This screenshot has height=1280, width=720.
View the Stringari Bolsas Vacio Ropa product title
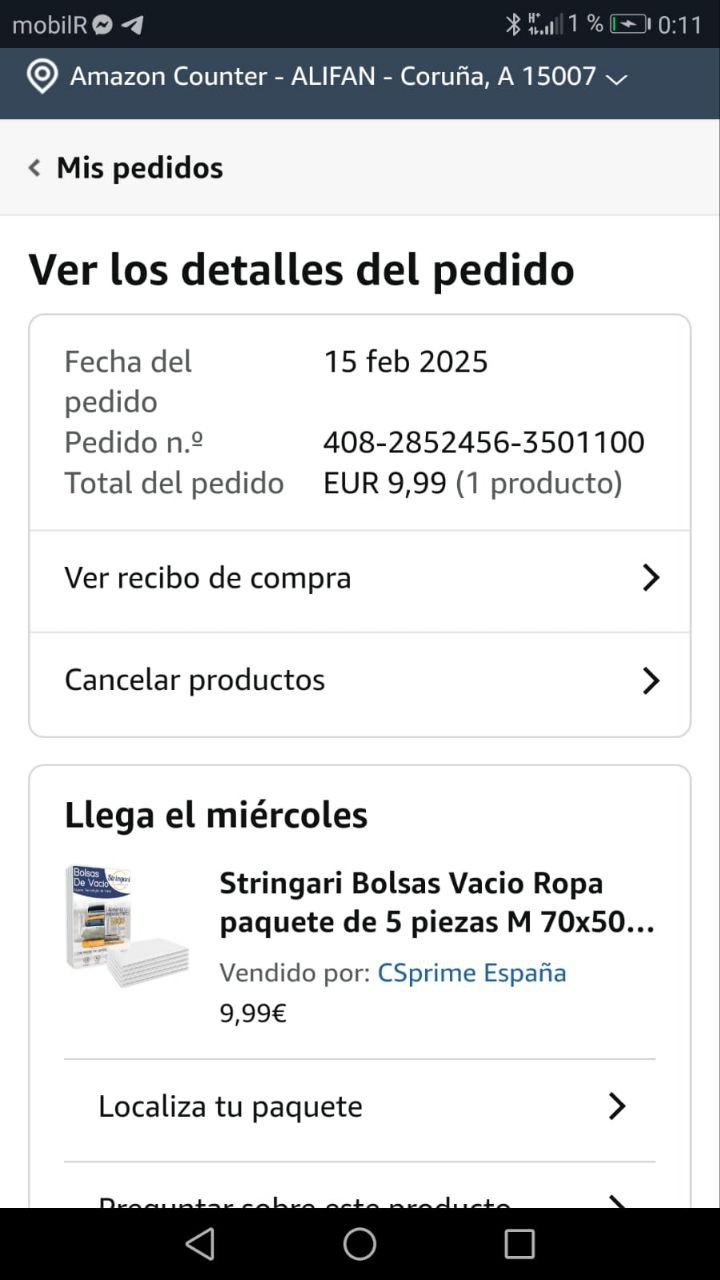tap(436, 902)
